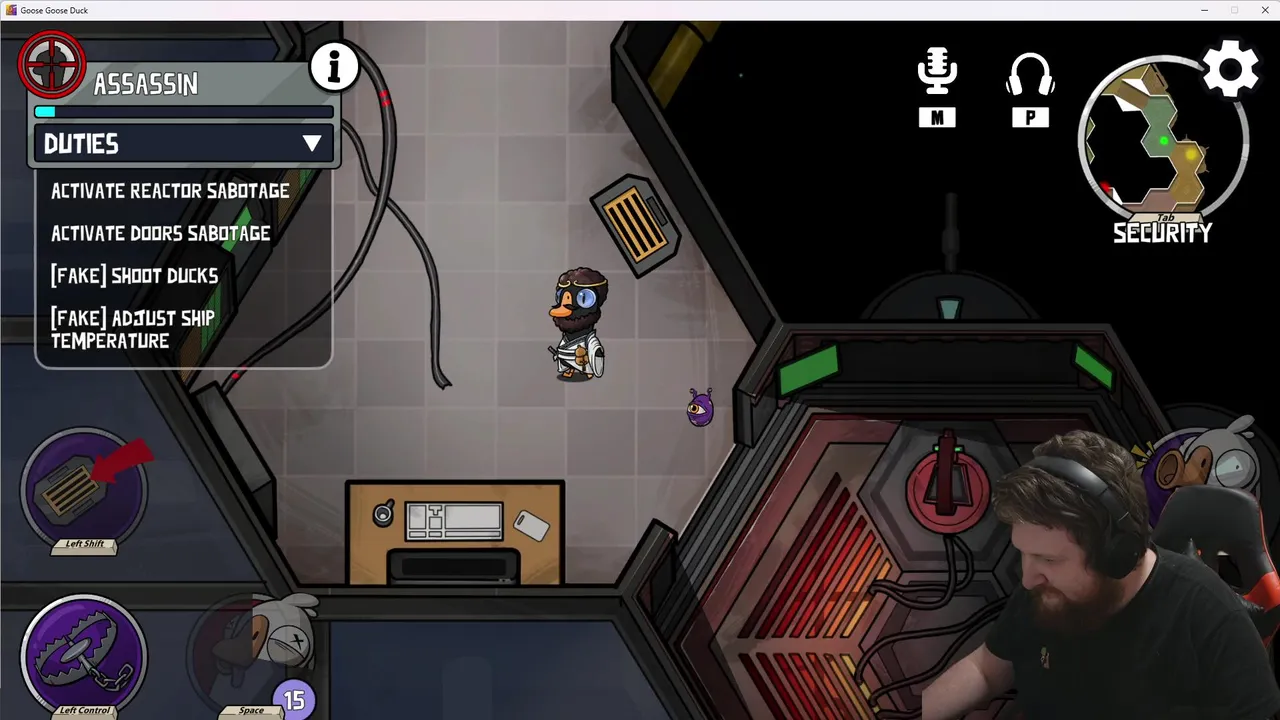
Task: Open the info icon next to Assassin
Action: 334,67
